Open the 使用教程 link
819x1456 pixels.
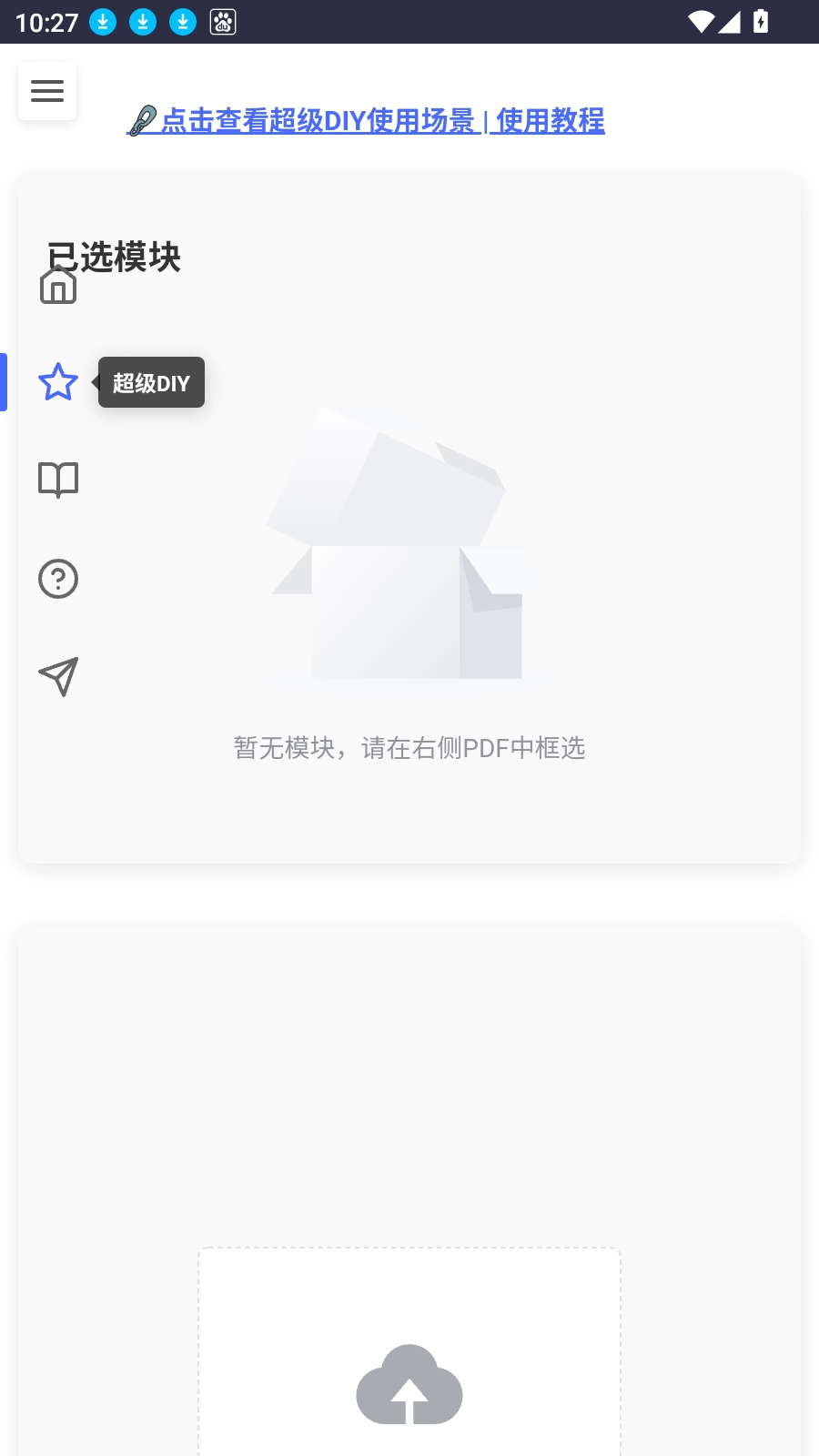pos(549,121)
